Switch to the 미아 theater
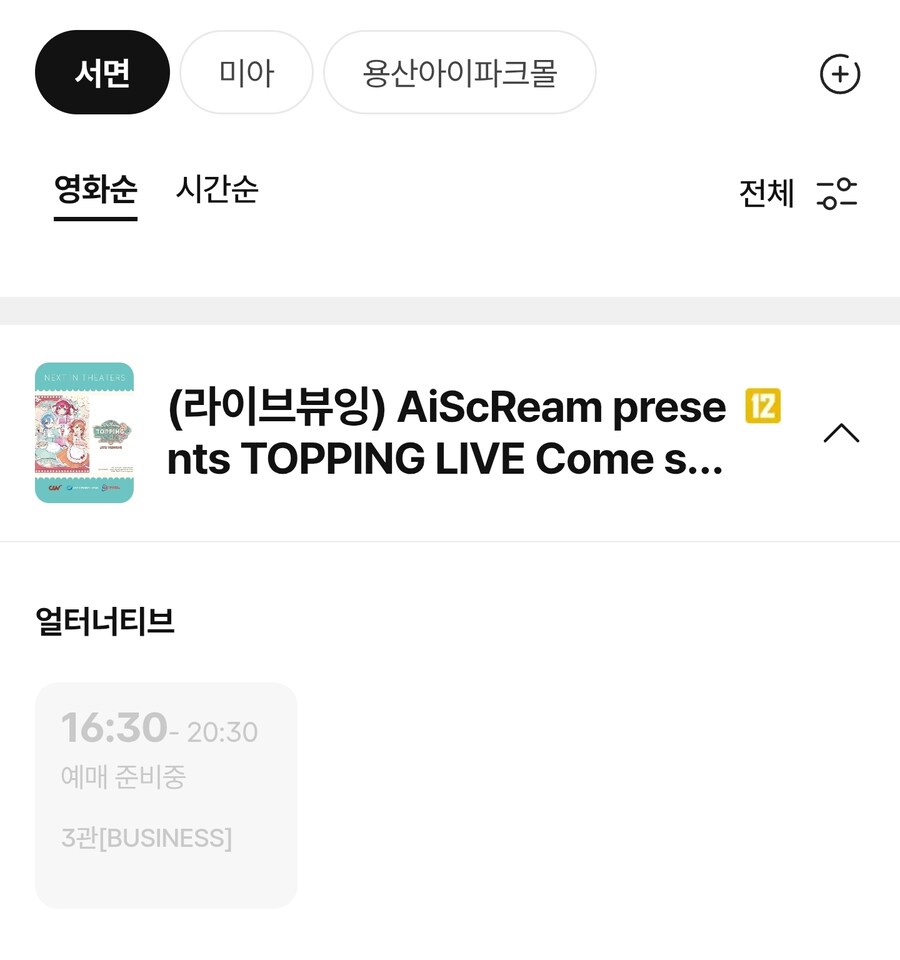The height and width of the screenshot is (960, 900). (246, 73)
